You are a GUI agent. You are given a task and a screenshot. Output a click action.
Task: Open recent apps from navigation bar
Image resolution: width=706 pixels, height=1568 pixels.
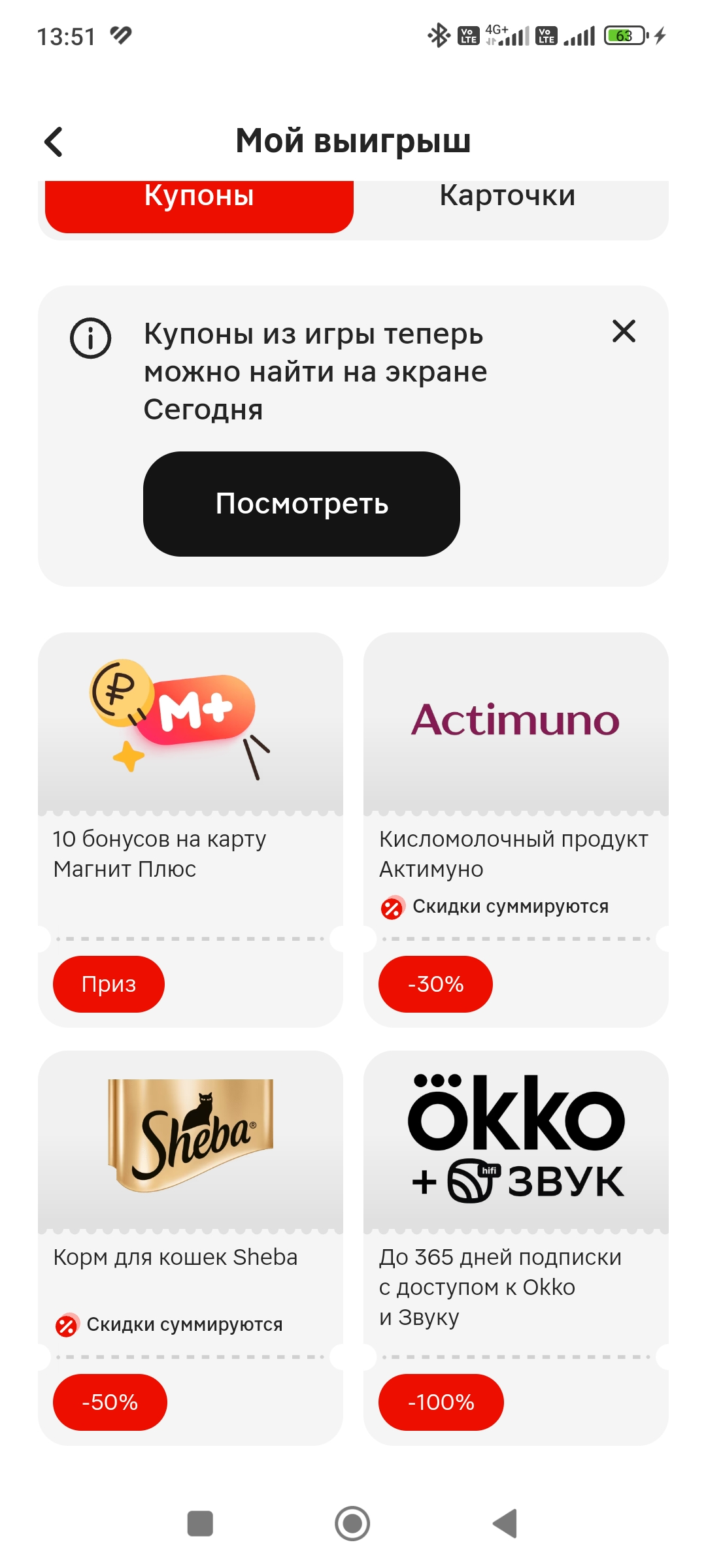click(200, 1524)
